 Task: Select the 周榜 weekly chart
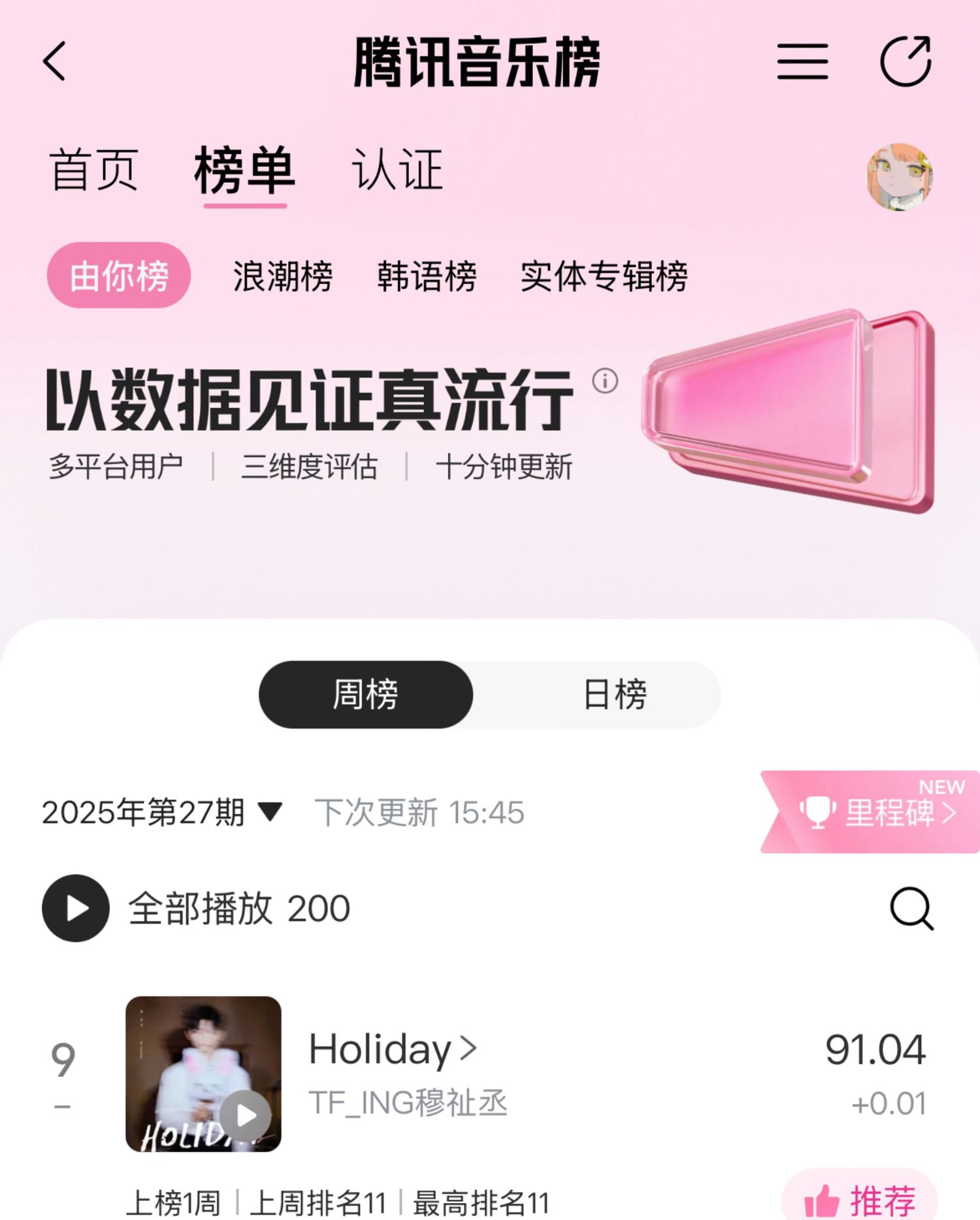pyautogui.click(x=366, y=695)
